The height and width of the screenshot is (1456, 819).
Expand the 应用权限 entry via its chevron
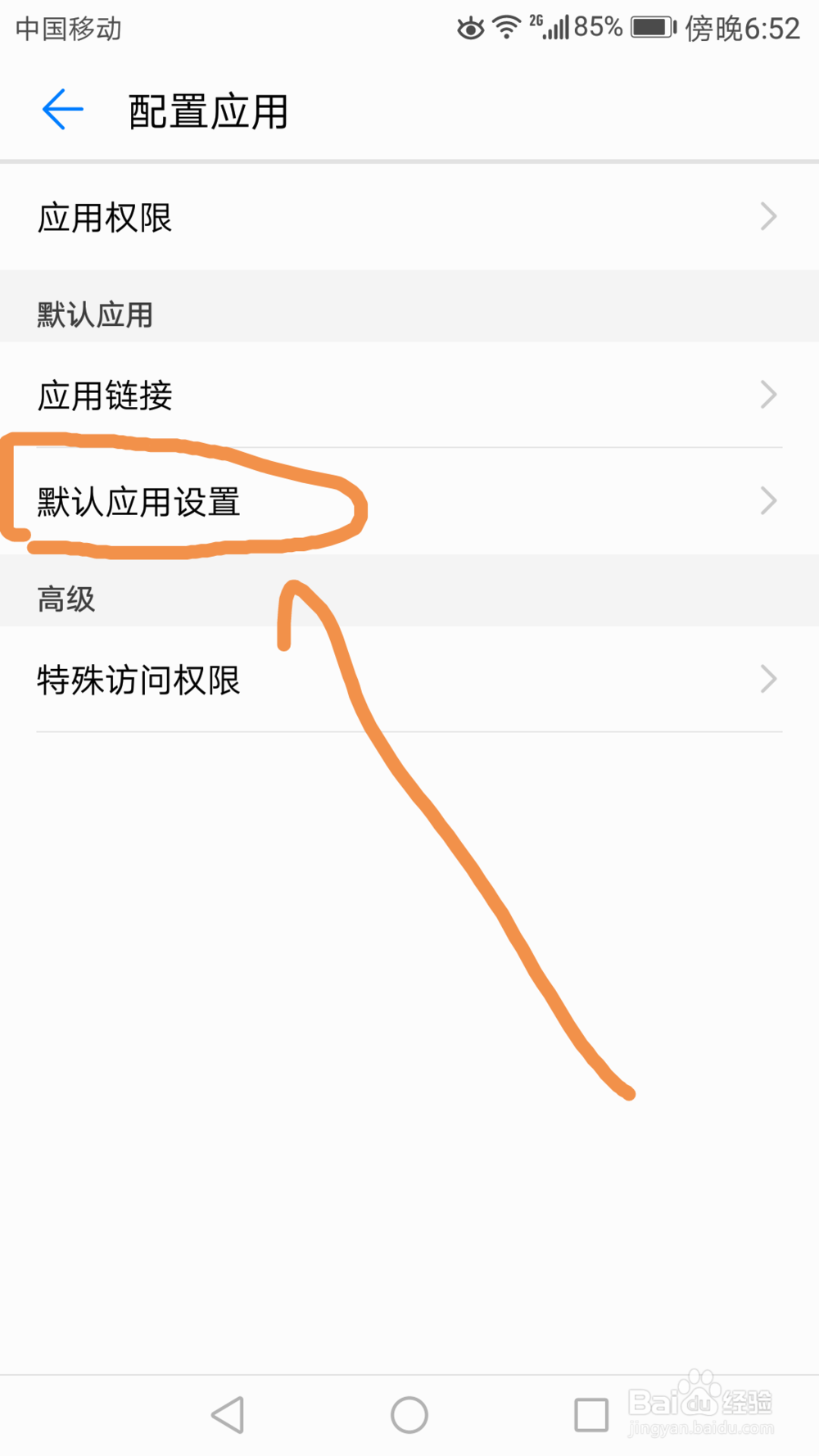point(768,215)
